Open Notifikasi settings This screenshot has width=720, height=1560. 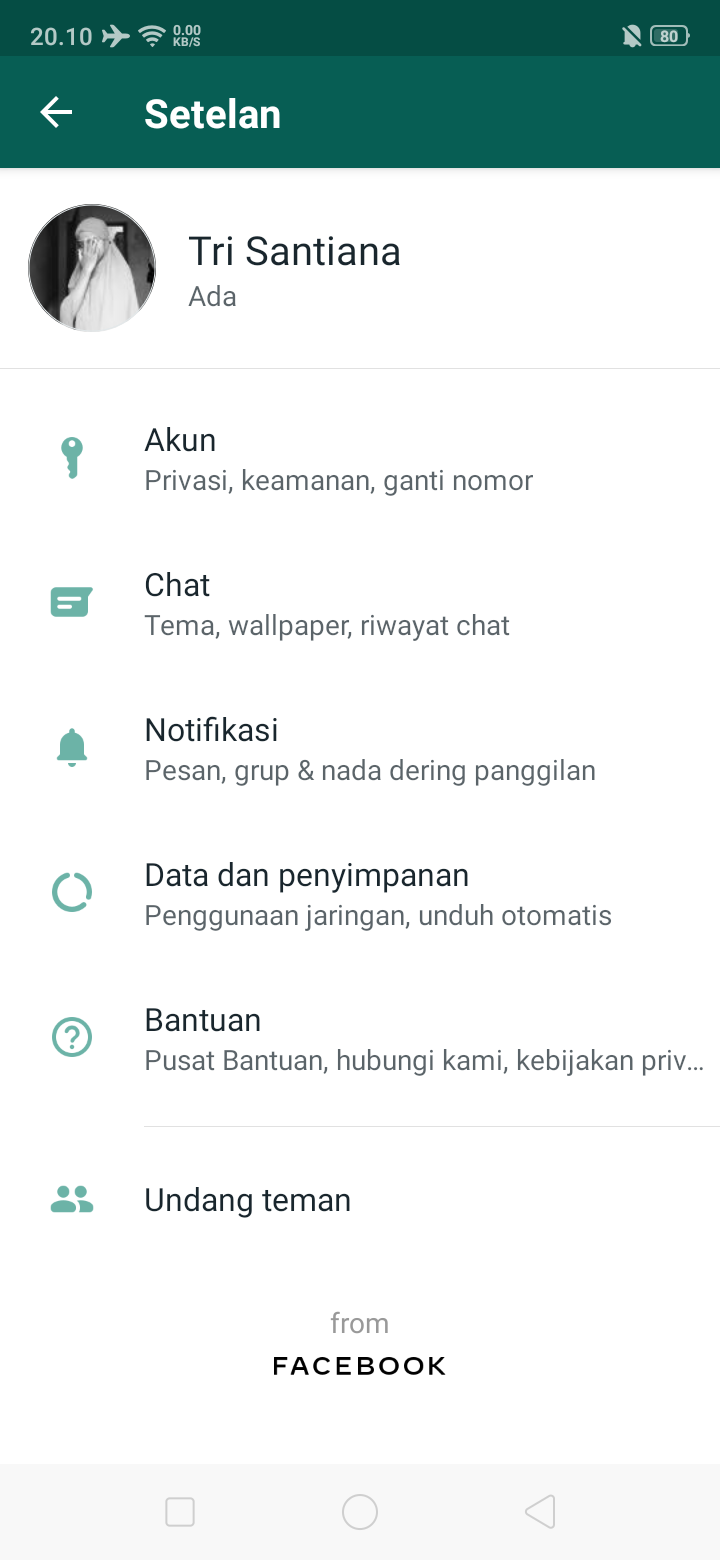(360, 749)
